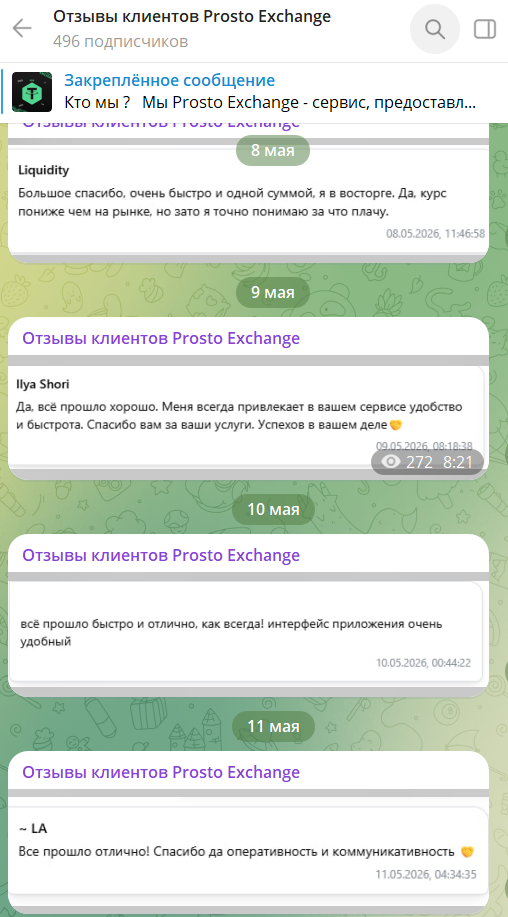Screen dimensions: 508x917
Task: Open the ~ LA review image
Action: tap(248, 851)
